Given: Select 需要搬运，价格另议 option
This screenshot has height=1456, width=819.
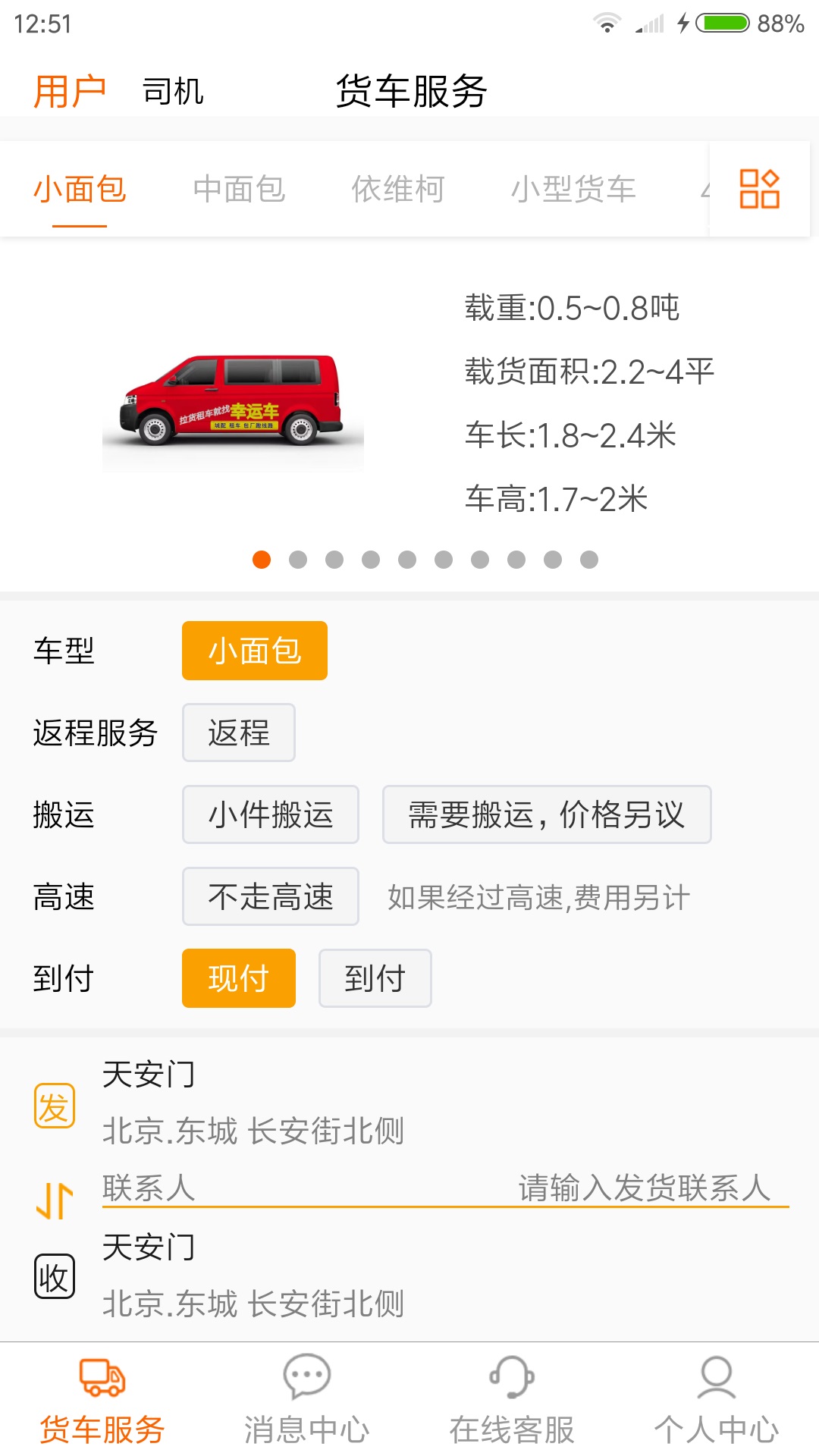Looking at the screenshot, I should coord(546,814).
